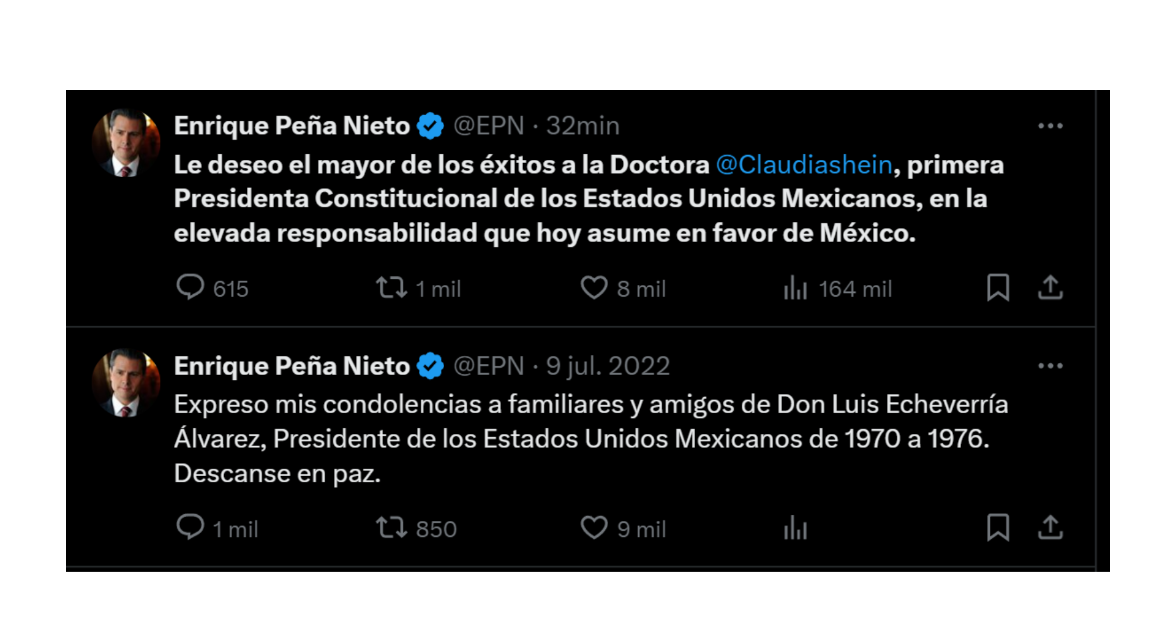Screen dimensions: 1176x630
Task: Bookmark the 9 jul. 2022 tweet
Action: [997, 528]
